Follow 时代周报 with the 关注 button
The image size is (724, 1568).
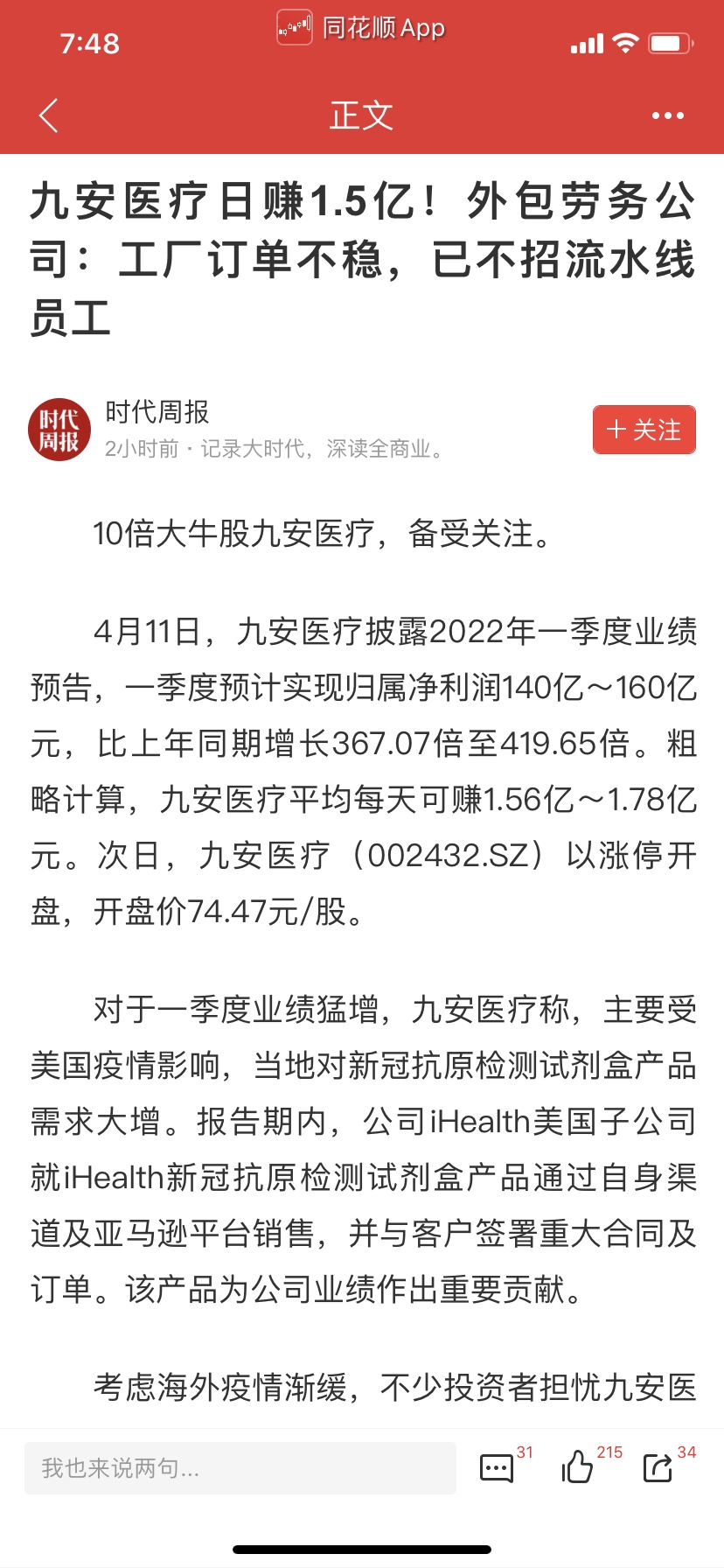pos(644,430)
